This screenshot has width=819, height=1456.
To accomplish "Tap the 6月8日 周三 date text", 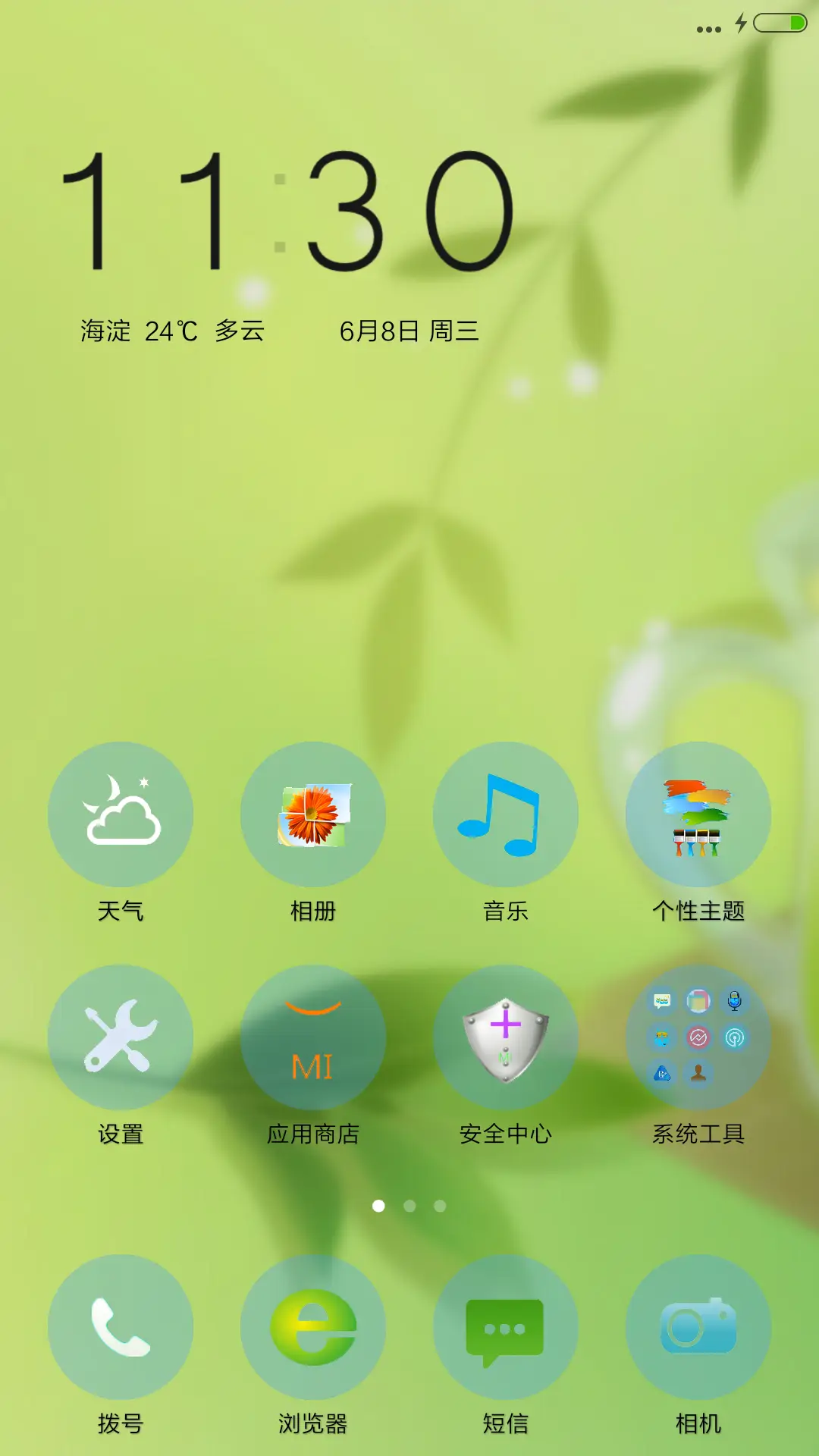I will click(x=409, y=330).
